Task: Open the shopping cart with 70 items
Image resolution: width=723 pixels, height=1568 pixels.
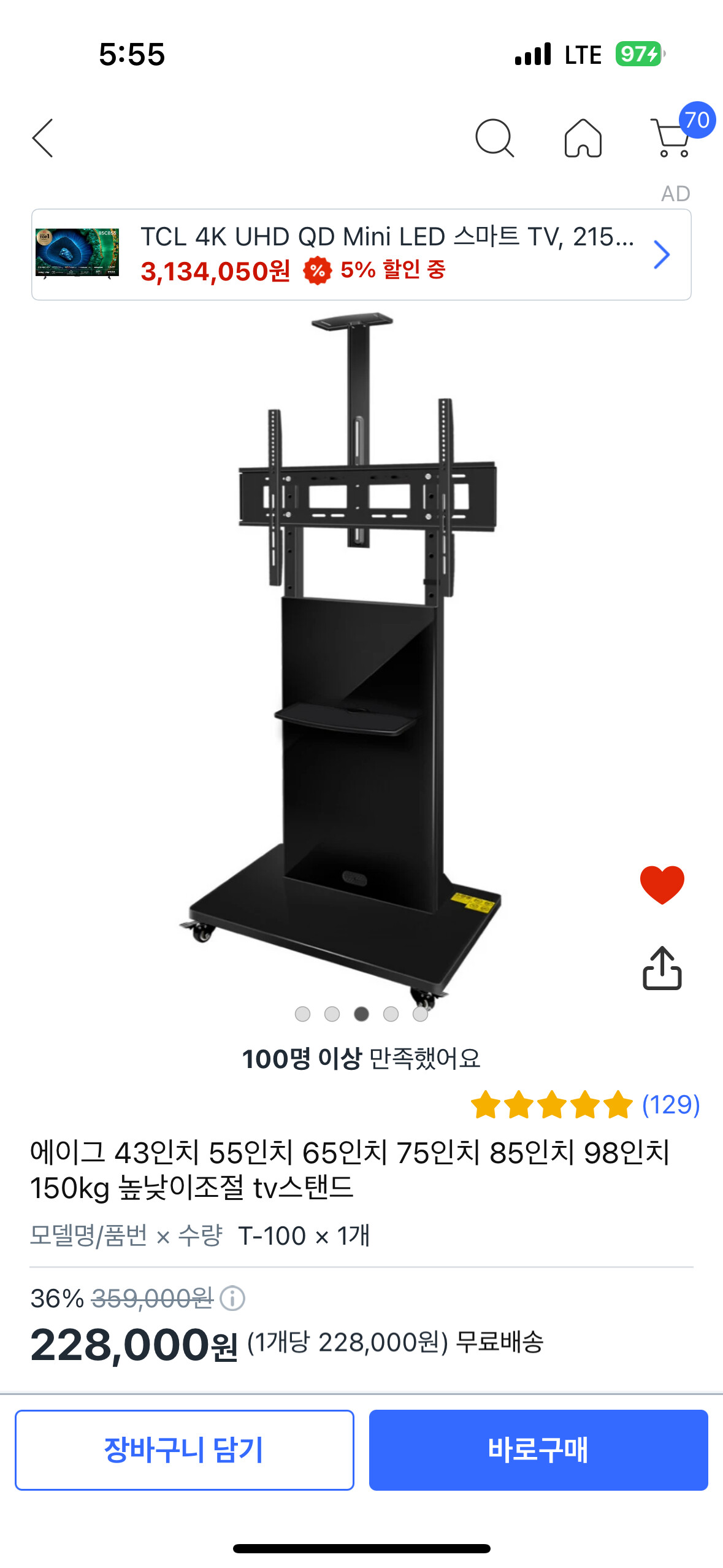Action: pos(673,136)
